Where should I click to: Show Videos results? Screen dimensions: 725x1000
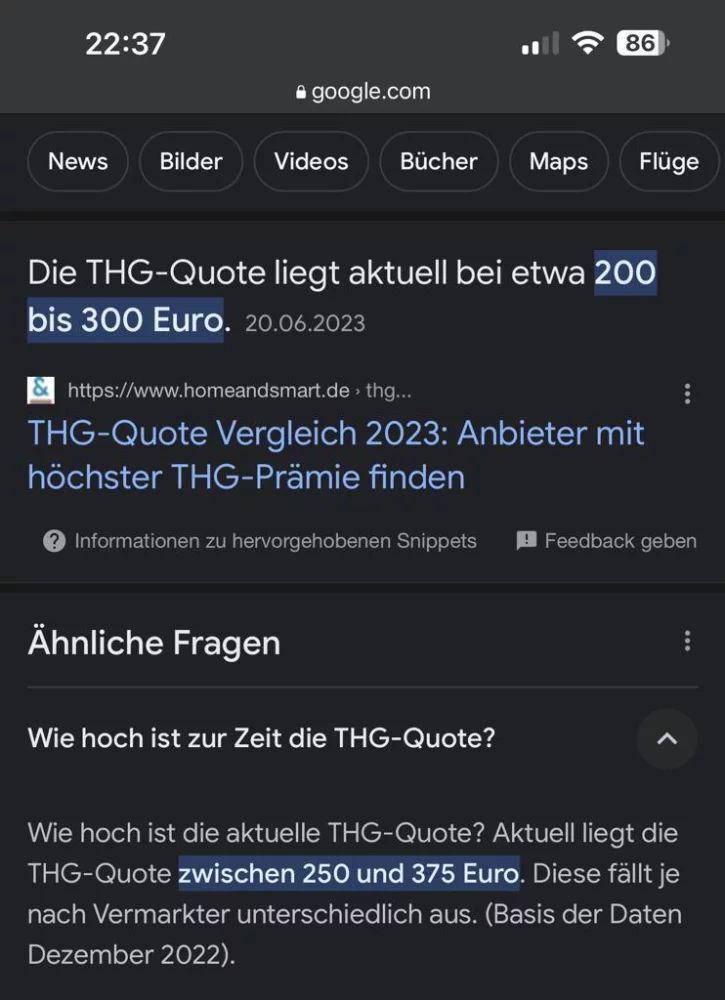311,162
